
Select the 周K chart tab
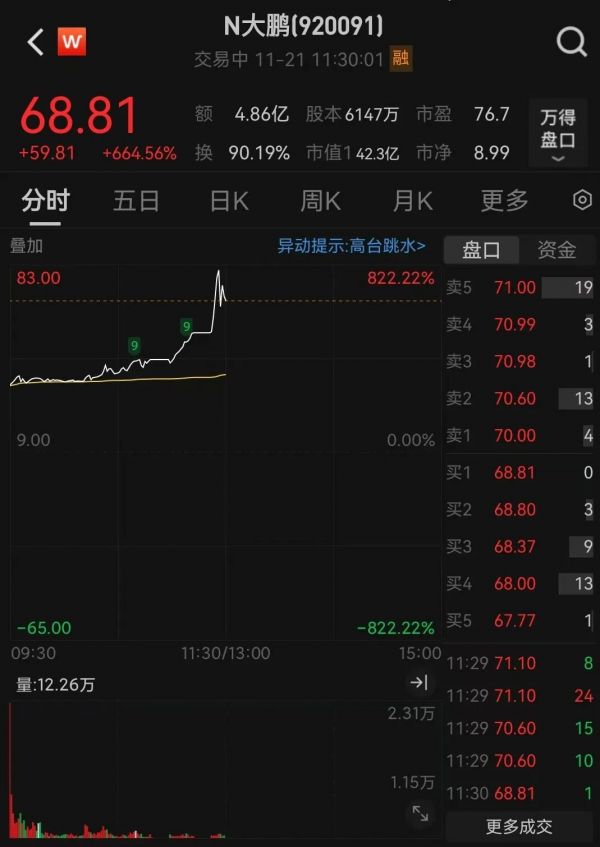coord(320,201)
